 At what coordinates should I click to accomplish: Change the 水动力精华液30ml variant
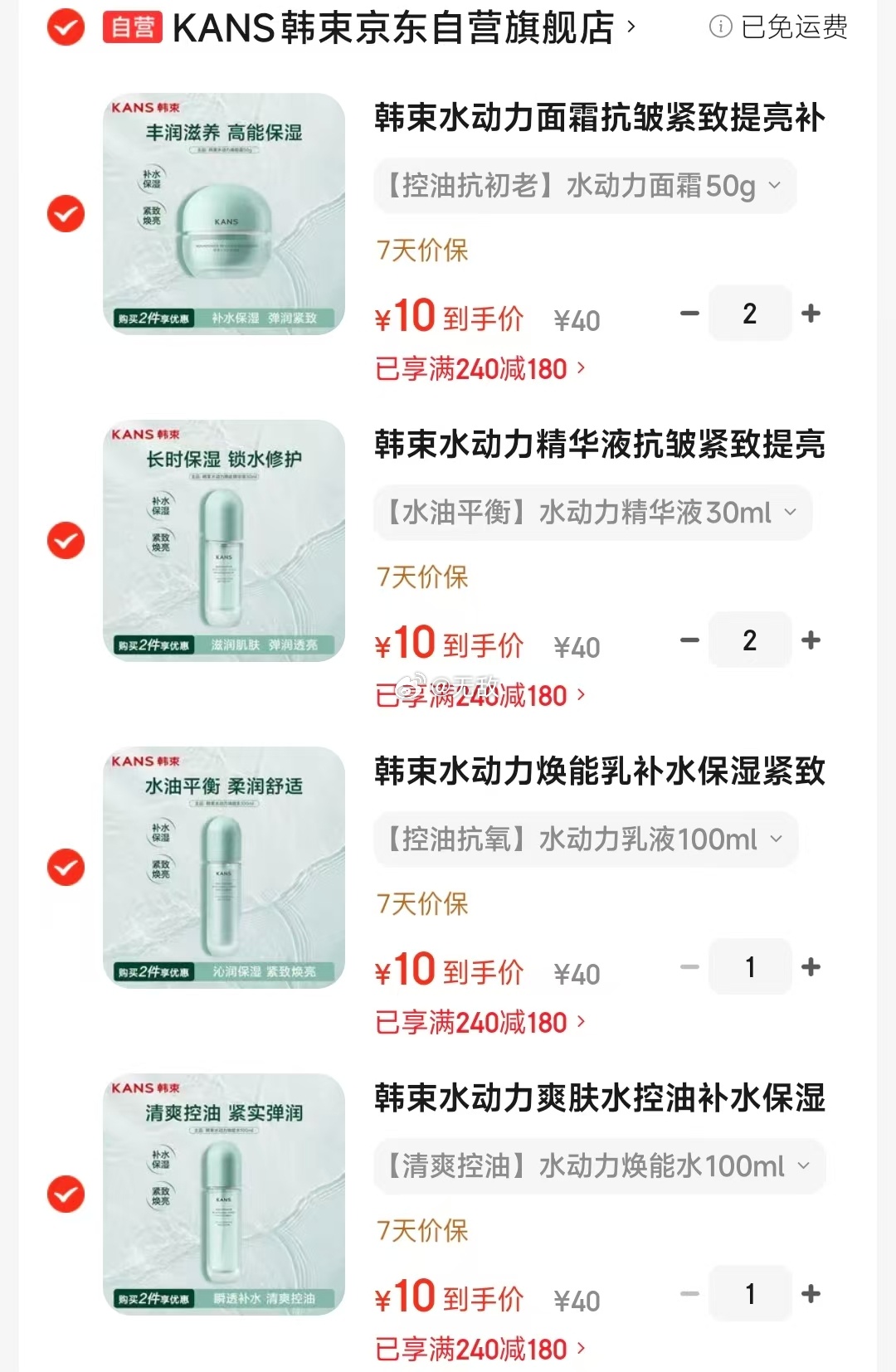click(x=592, y=513)
